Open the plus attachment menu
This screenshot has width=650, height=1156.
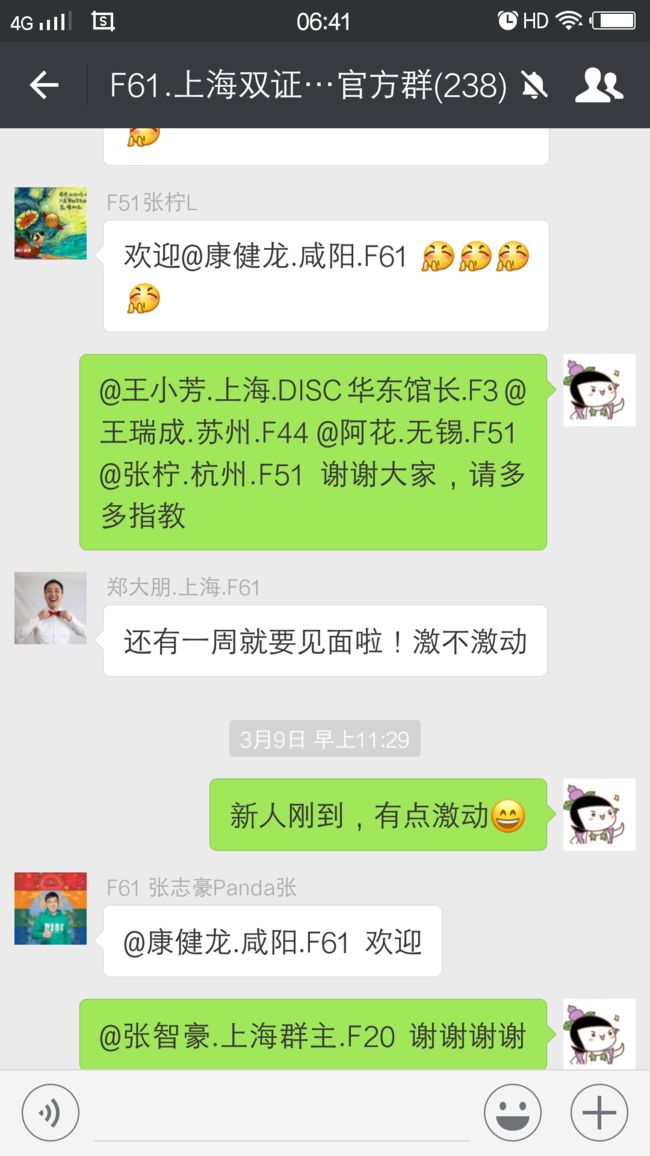599,1113
